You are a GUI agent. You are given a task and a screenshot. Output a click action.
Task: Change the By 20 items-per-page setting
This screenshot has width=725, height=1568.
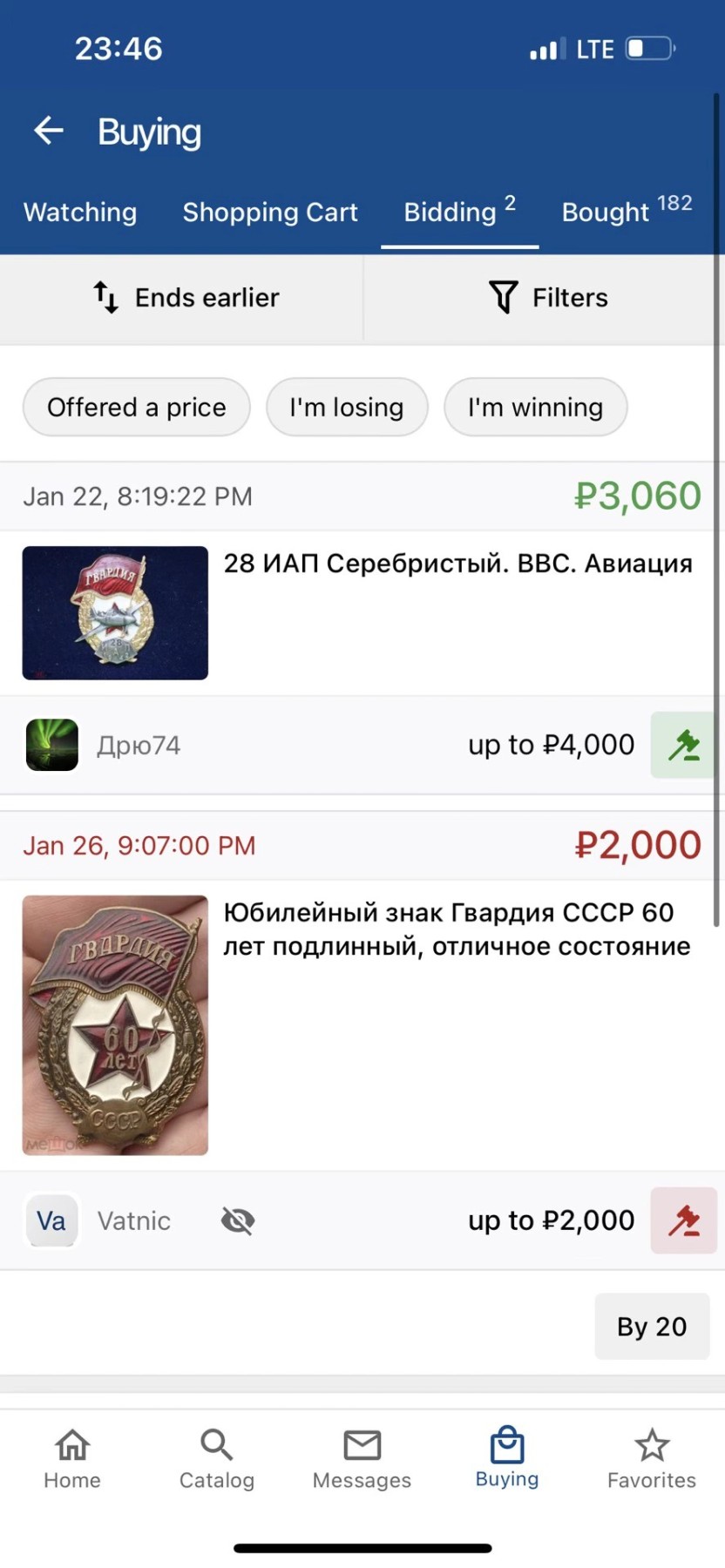[x=652, y=1326]
